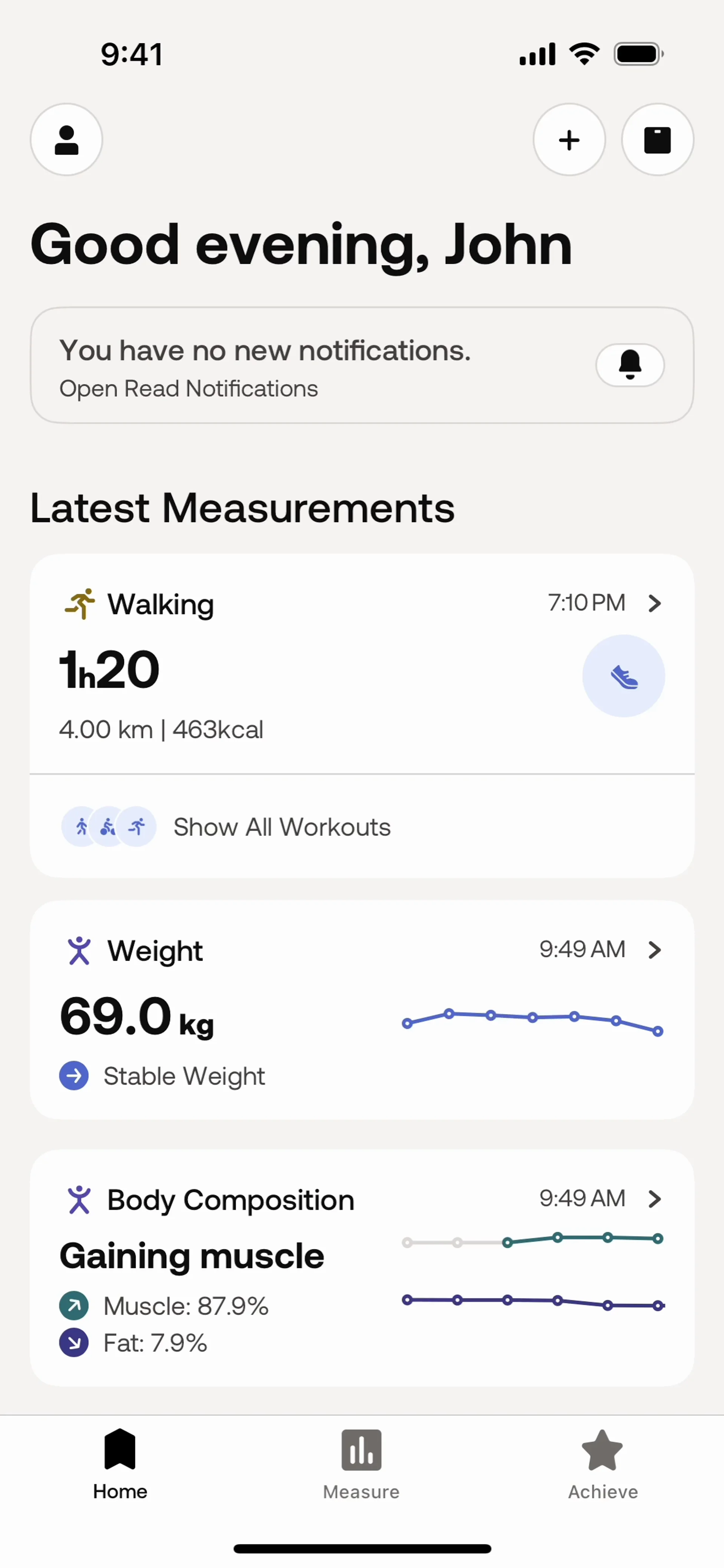Open the profile avatar icon

pos(66,139)
